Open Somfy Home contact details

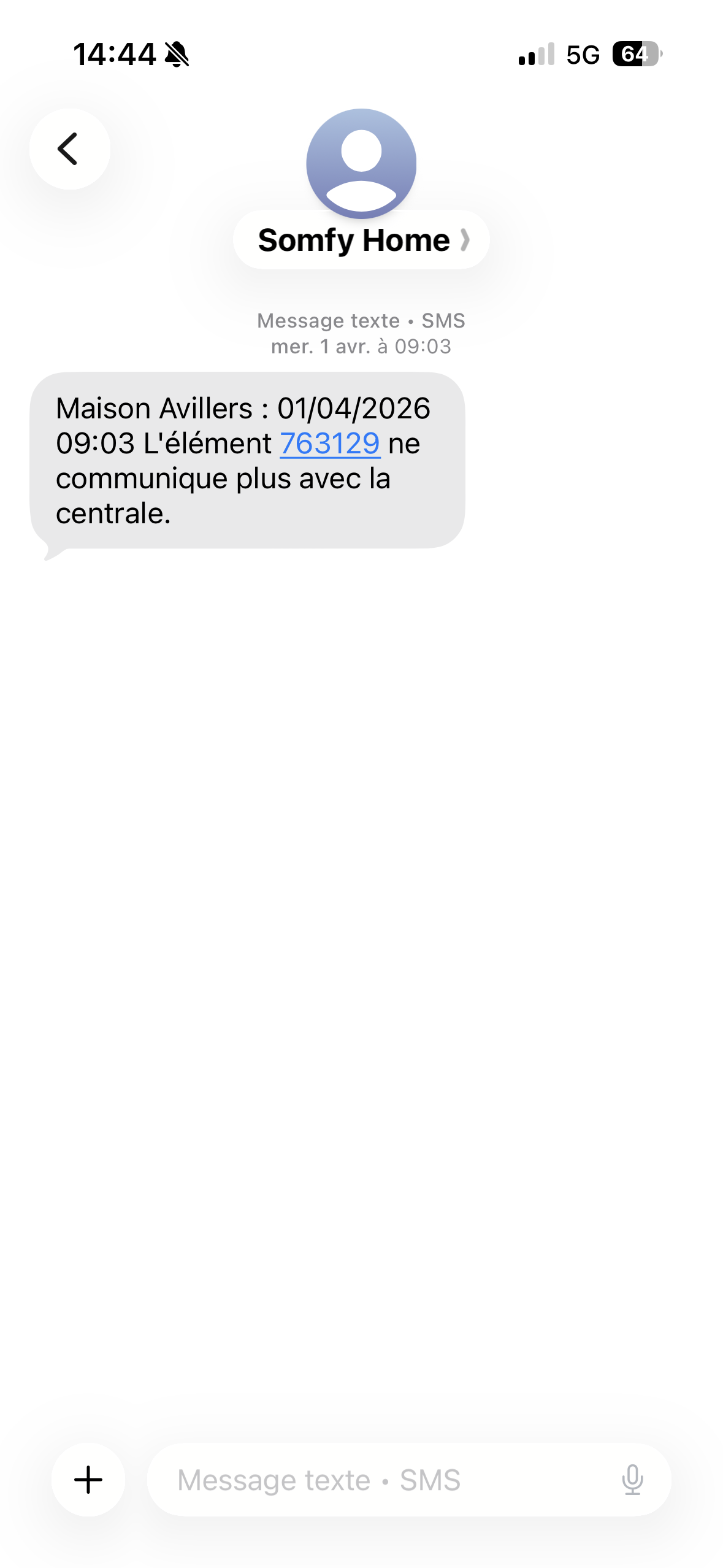[x=361, y=240]
